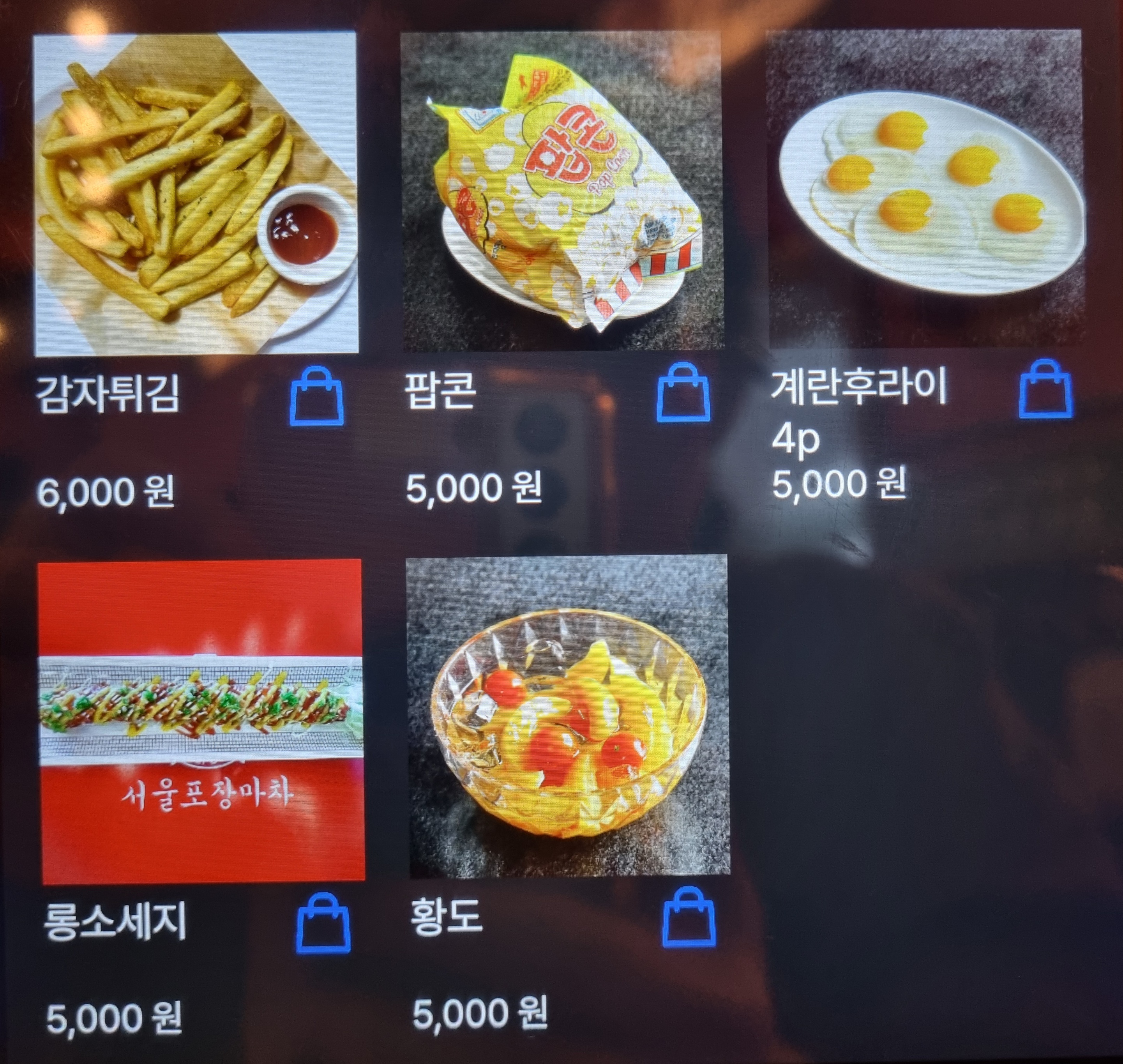Viewport: 1123px width, 1064px height.
Task: Add 롱소세지 to the shopping bag
Action: [x=323, y=924]
